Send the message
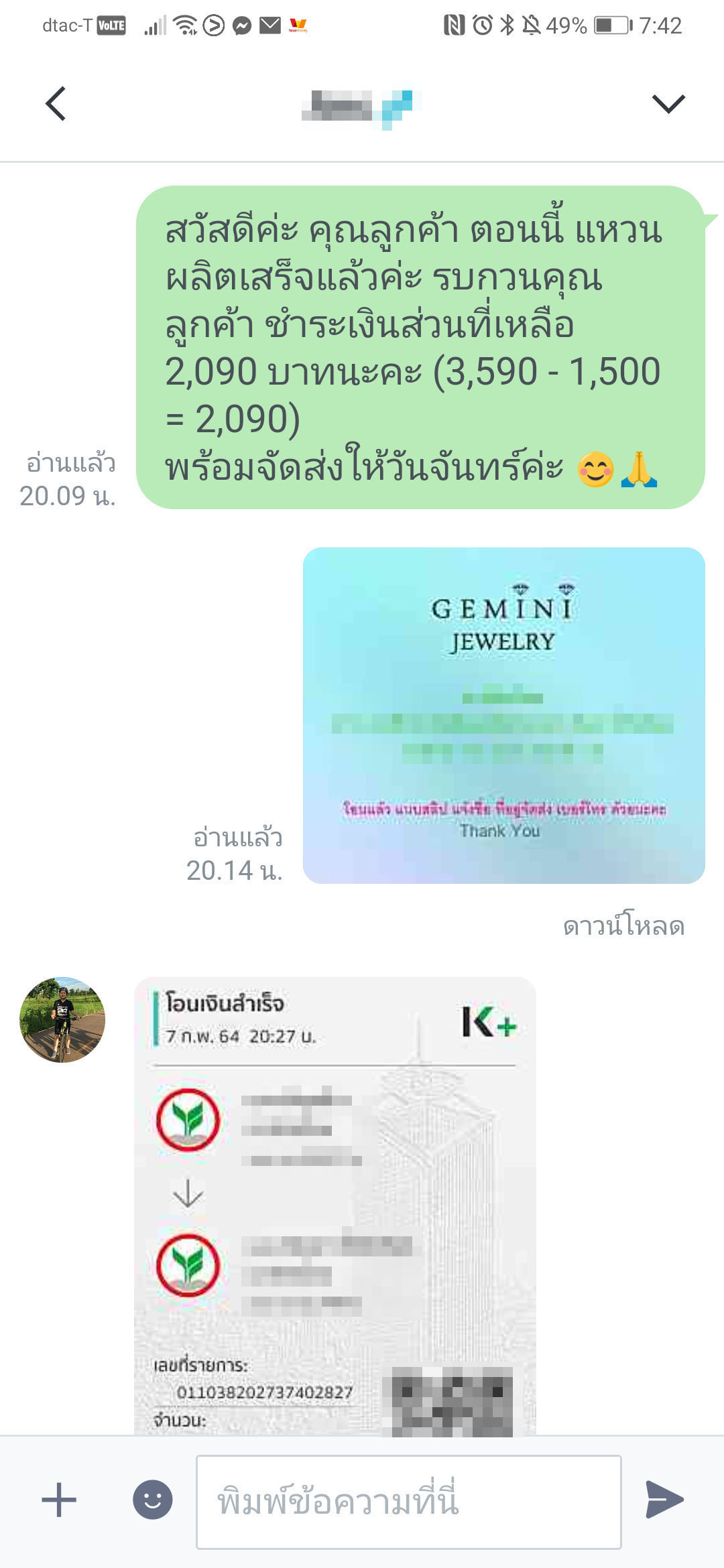724x1568 pixels. (x=664, y=1500)
